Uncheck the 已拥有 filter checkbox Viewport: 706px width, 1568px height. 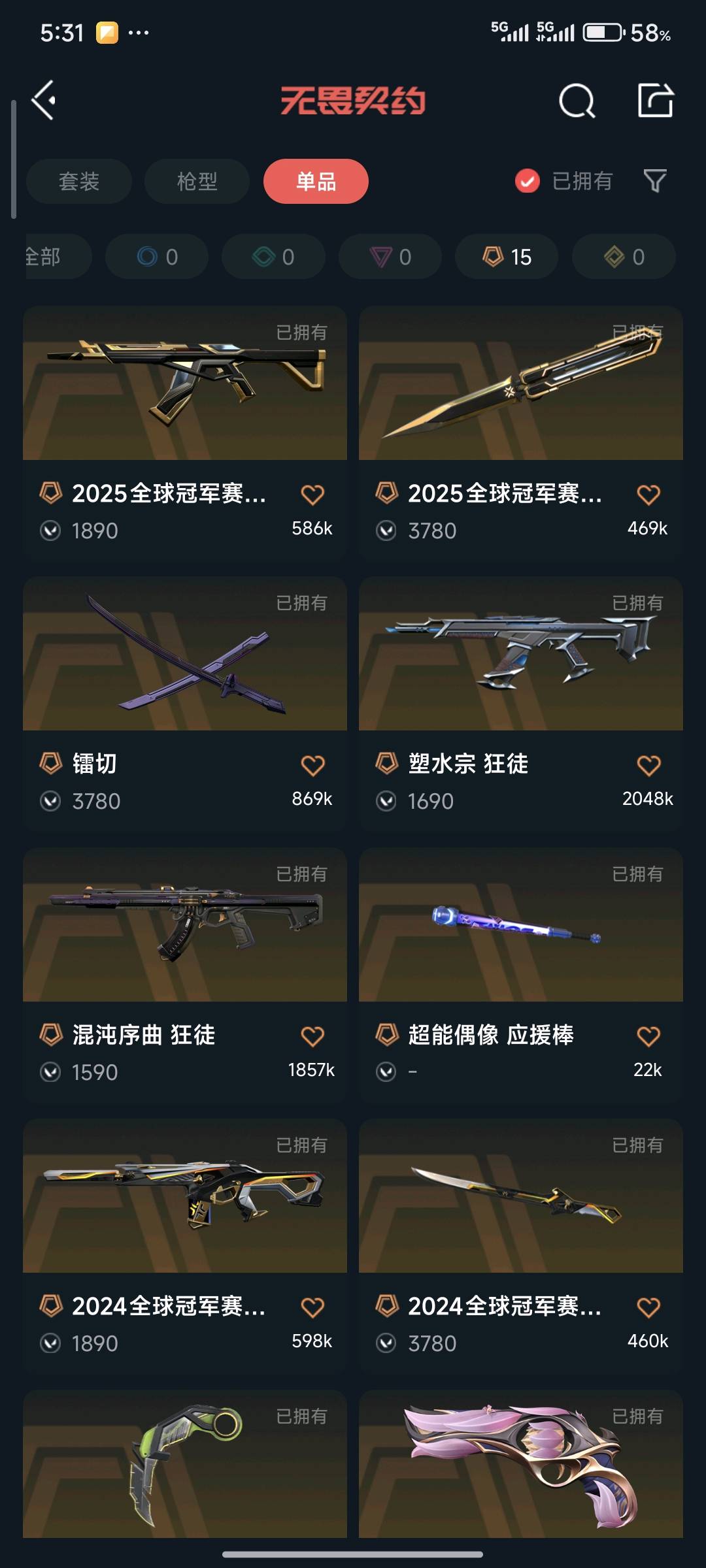[528, 181]
